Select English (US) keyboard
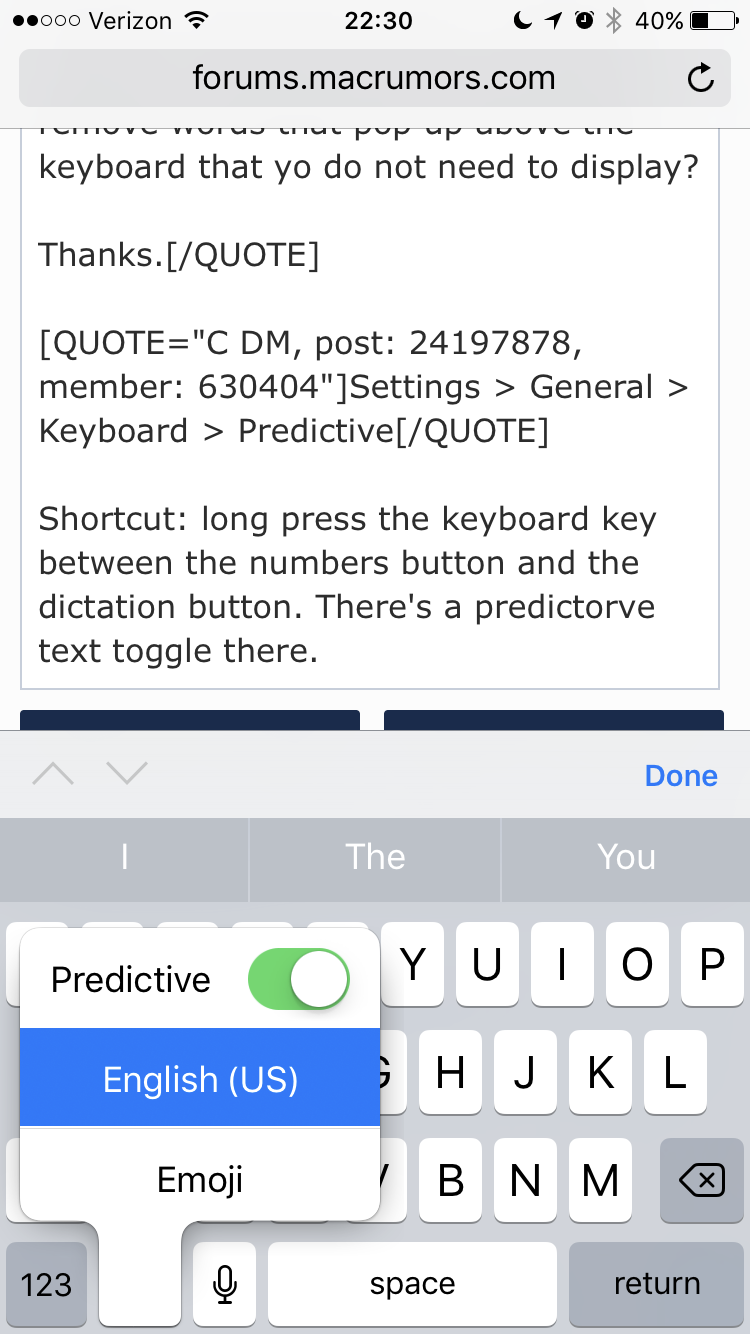The image size is (750, 1334). (200, 1079)
